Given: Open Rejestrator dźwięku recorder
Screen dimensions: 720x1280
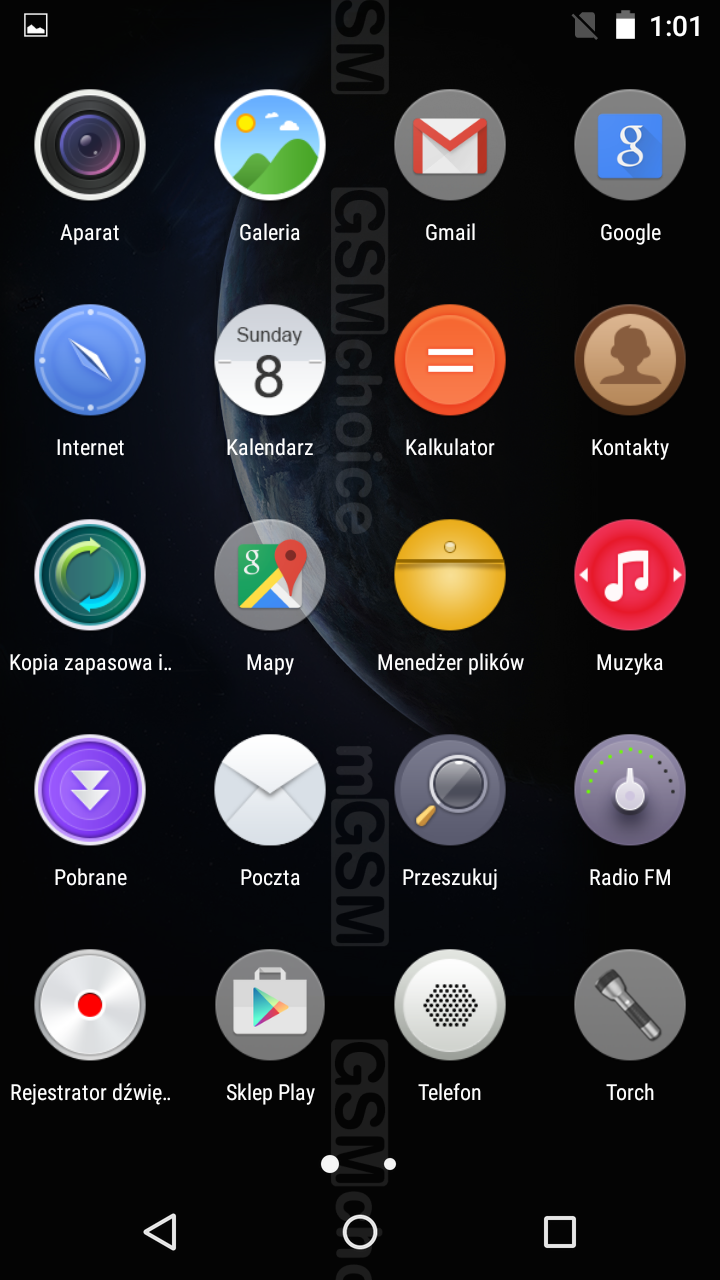Looking at the screenshot, I should (x=90, y=1005).
